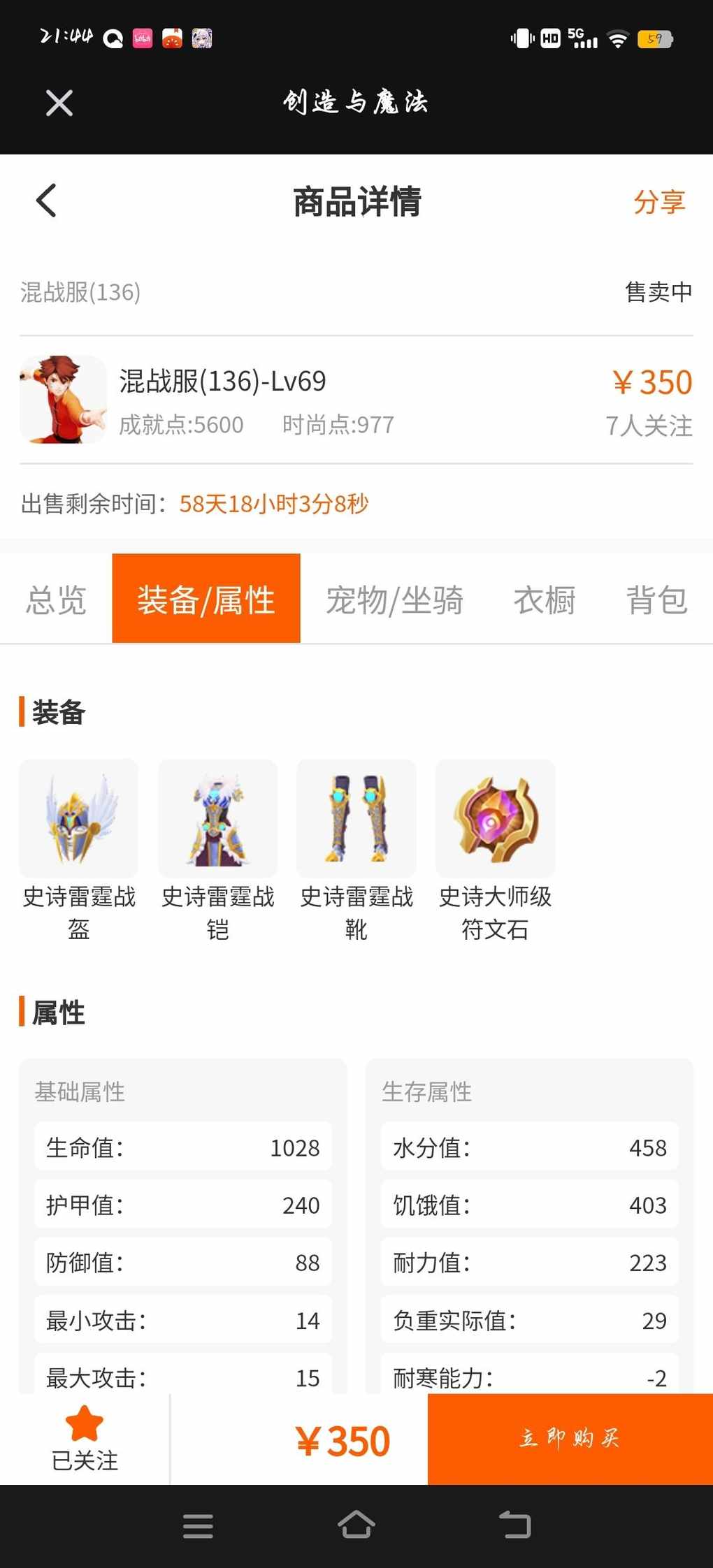
Task: Open the 史诗大师级符文石 item
Action: click(x=495, y=819)
